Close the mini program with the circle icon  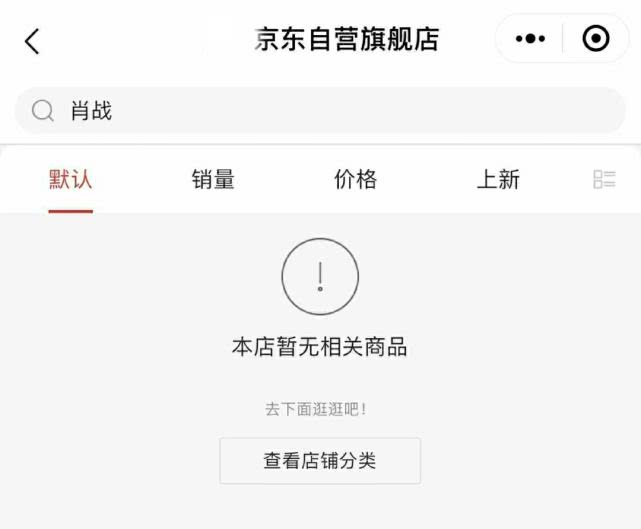[596, 39]
